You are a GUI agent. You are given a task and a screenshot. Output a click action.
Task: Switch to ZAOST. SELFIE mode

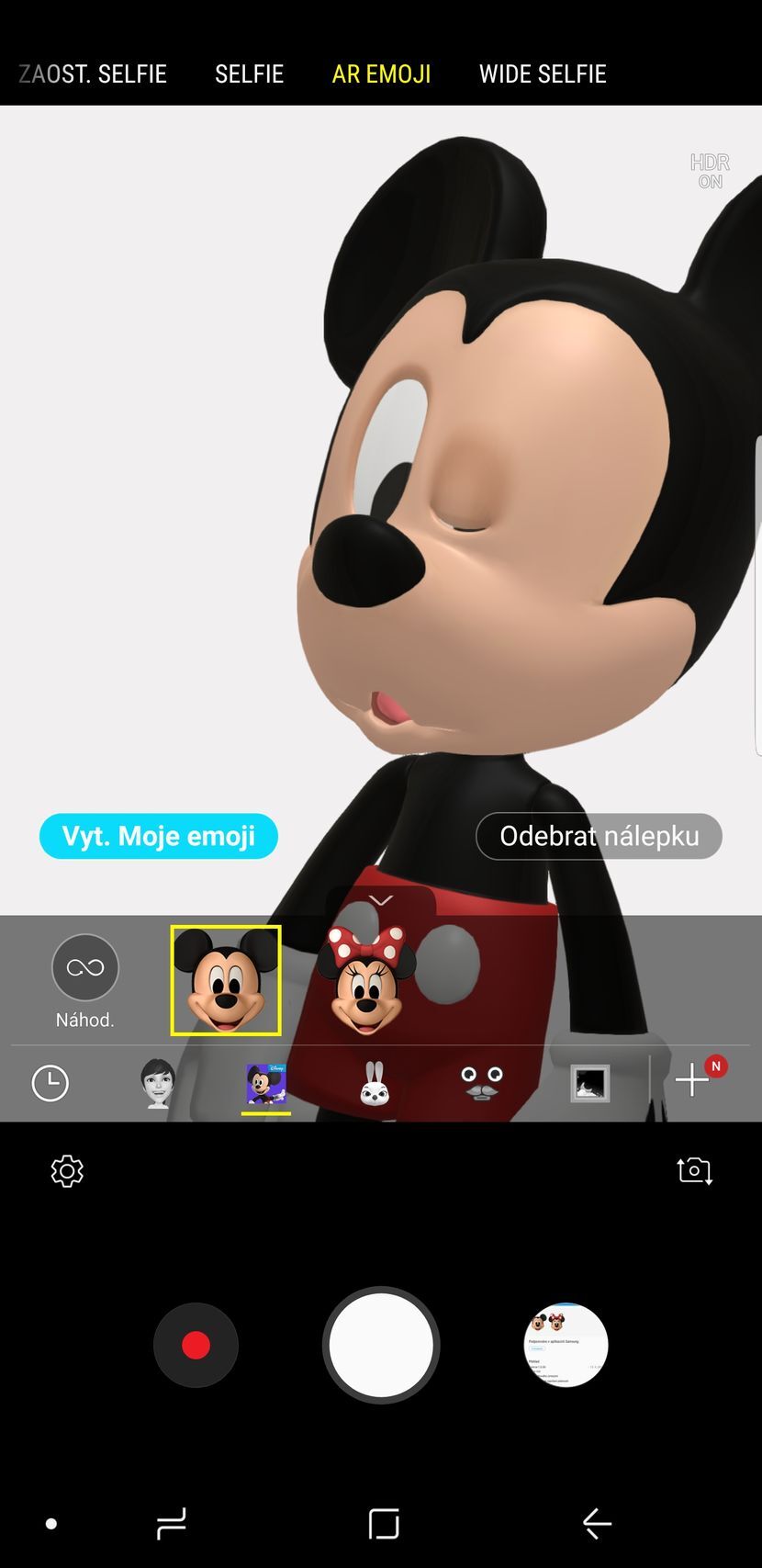pos(93,74)
